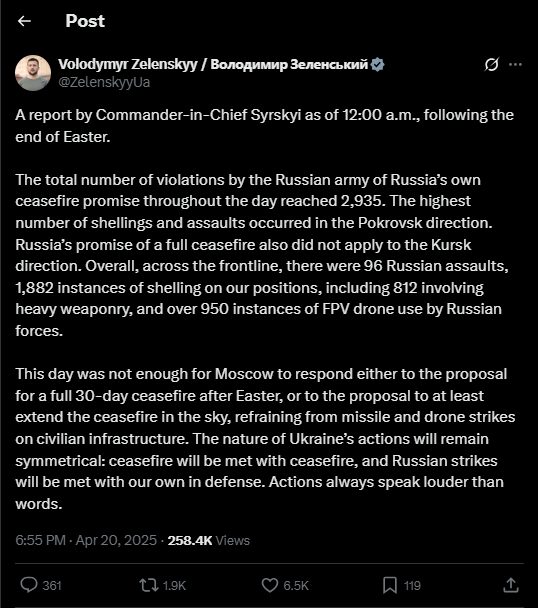Reply to the post via comment icon
538x608 pixels.
[29, 585]
